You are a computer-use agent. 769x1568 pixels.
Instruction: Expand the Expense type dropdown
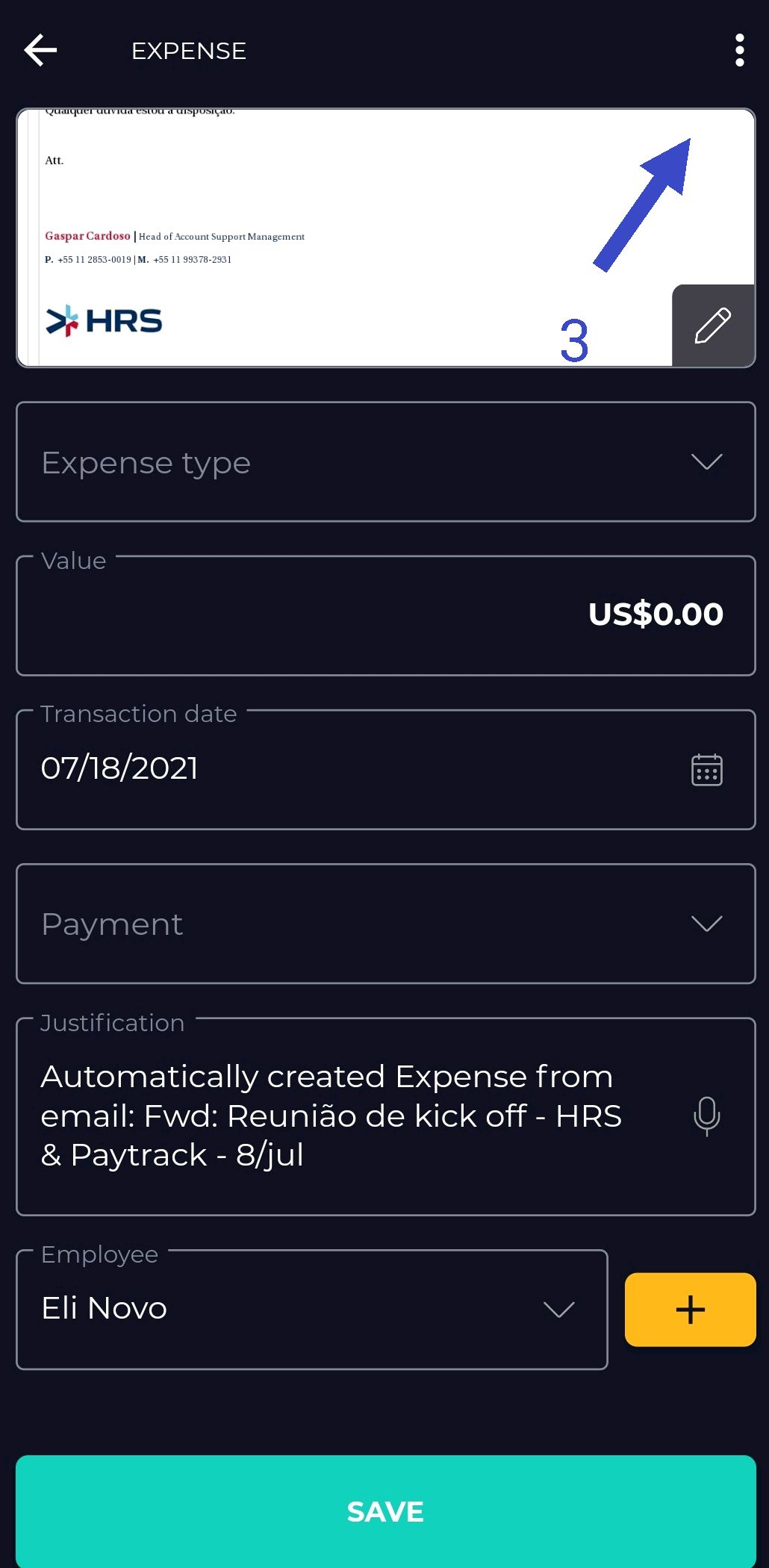pos(386,462)
